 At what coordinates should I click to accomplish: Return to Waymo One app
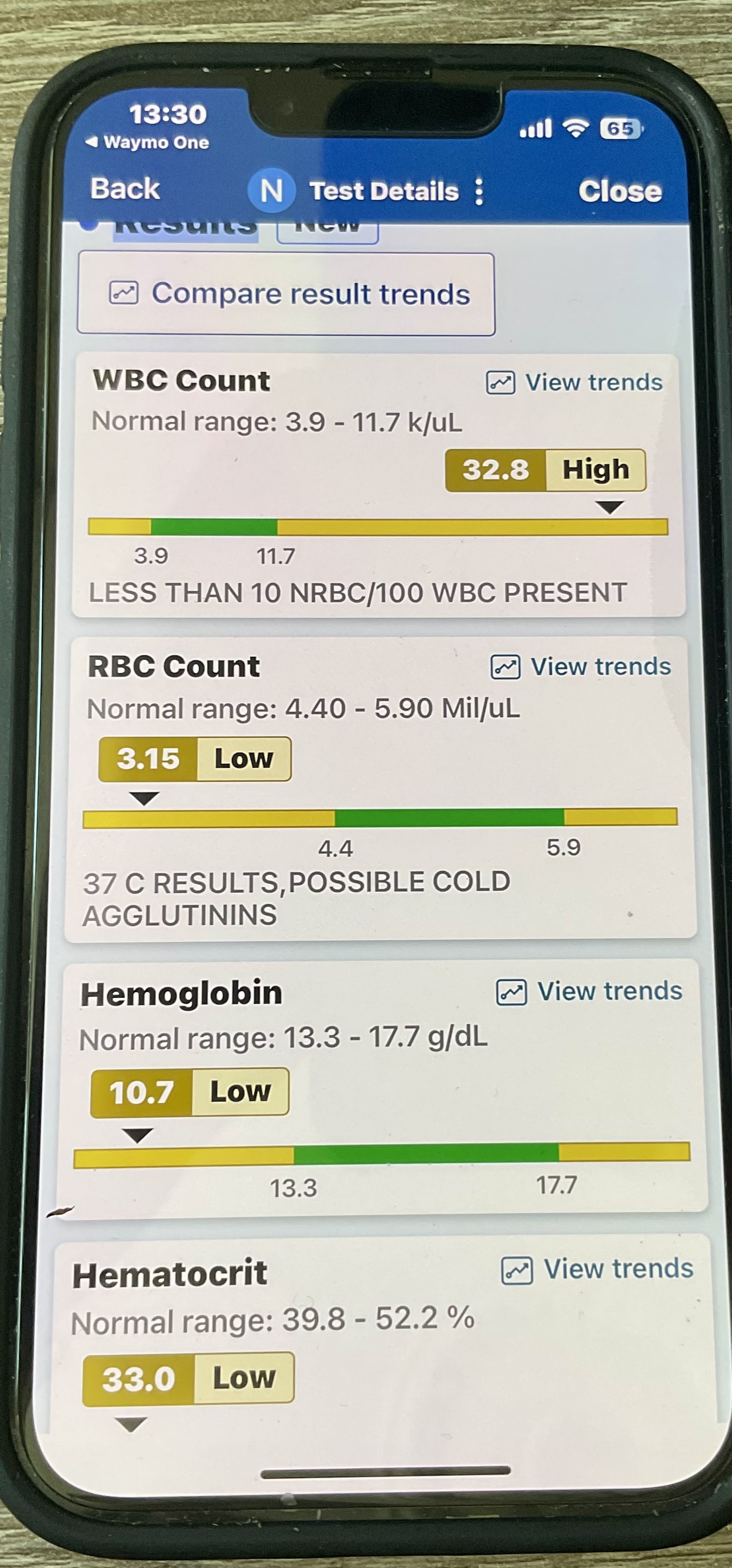click(x=148, y=142)
